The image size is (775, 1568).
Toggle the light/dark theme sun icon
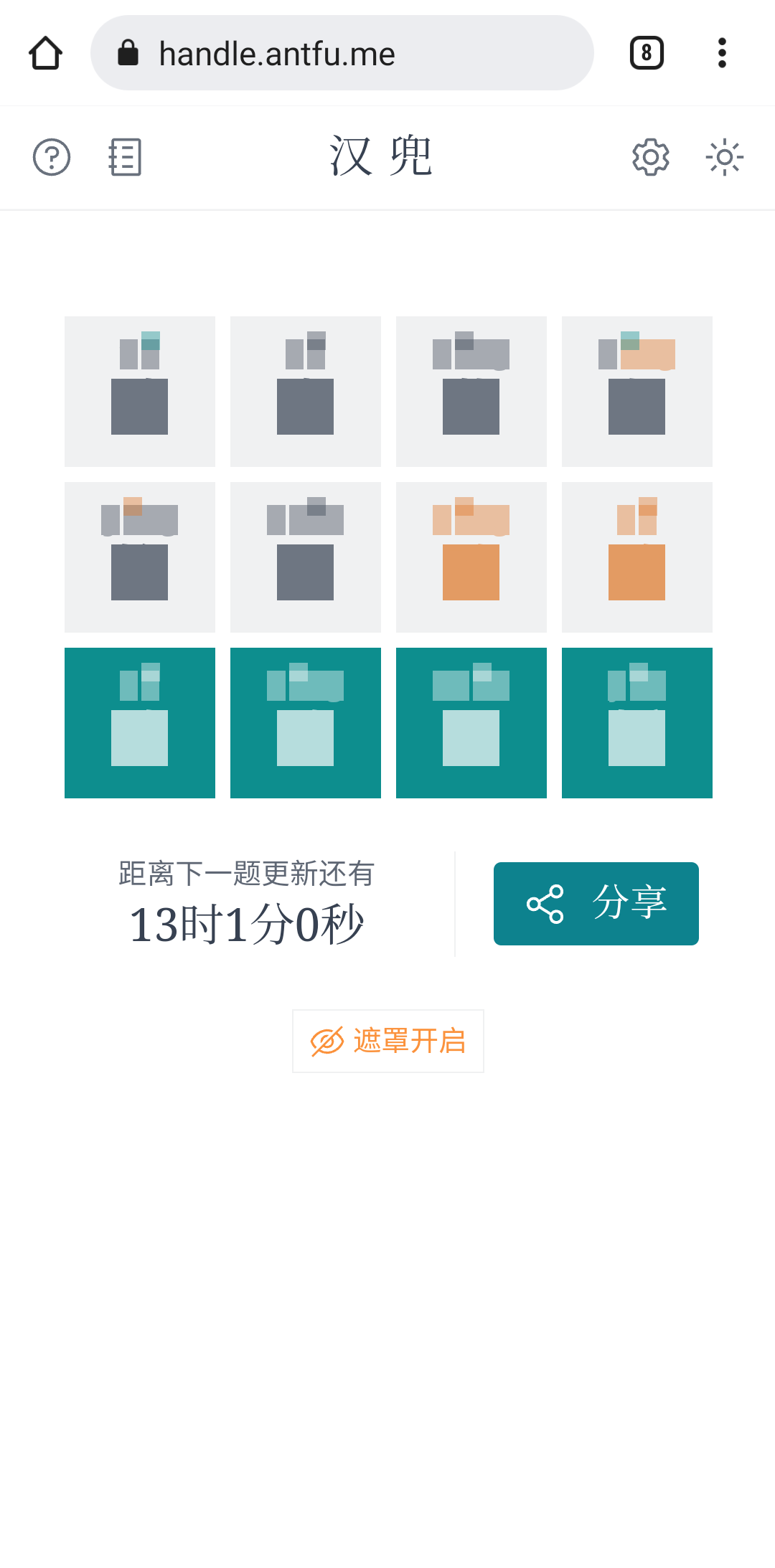click(724, 157)
